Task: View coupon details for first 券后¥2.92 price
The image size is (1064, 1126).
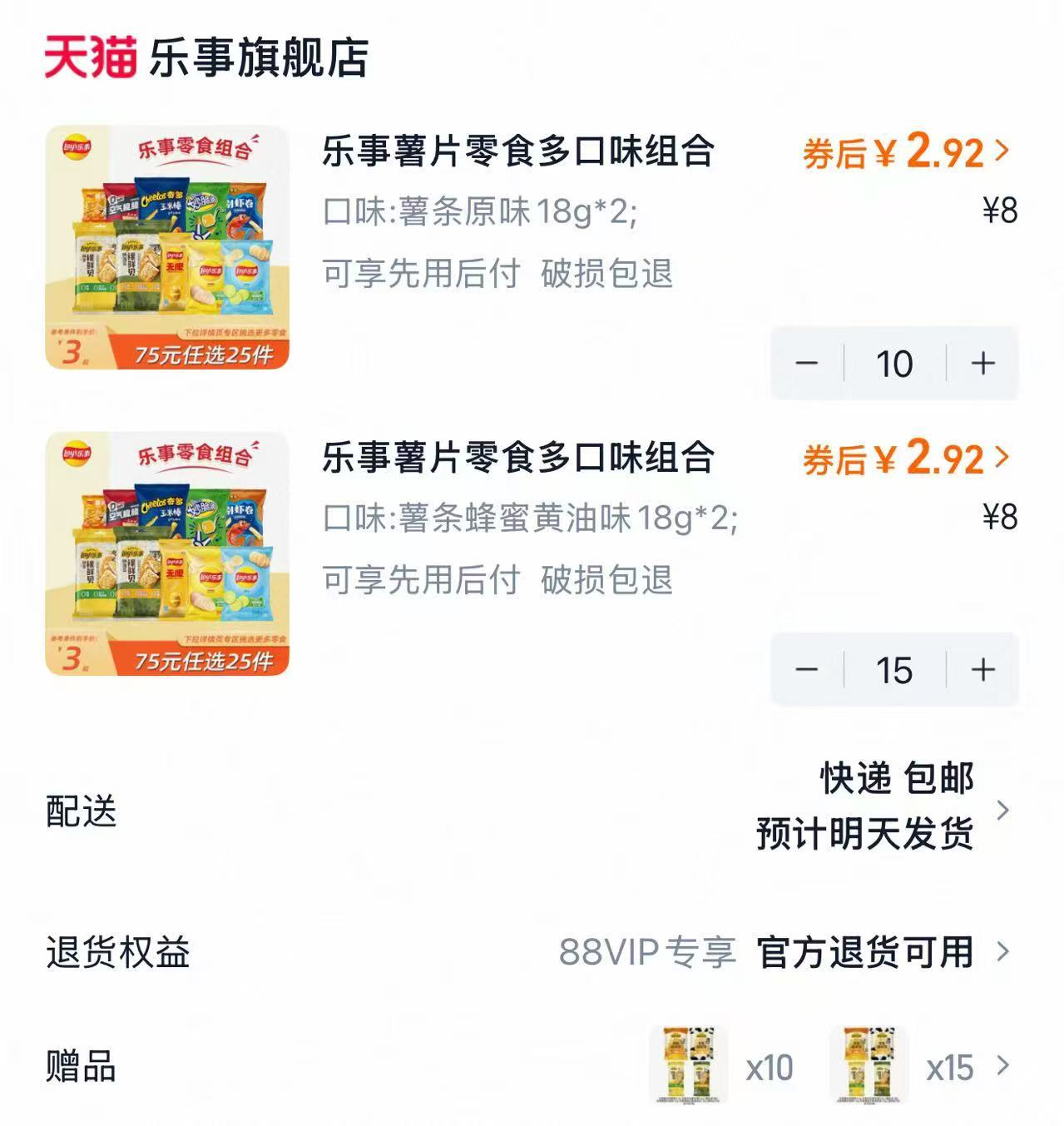Action: click(x=898, y=152)
